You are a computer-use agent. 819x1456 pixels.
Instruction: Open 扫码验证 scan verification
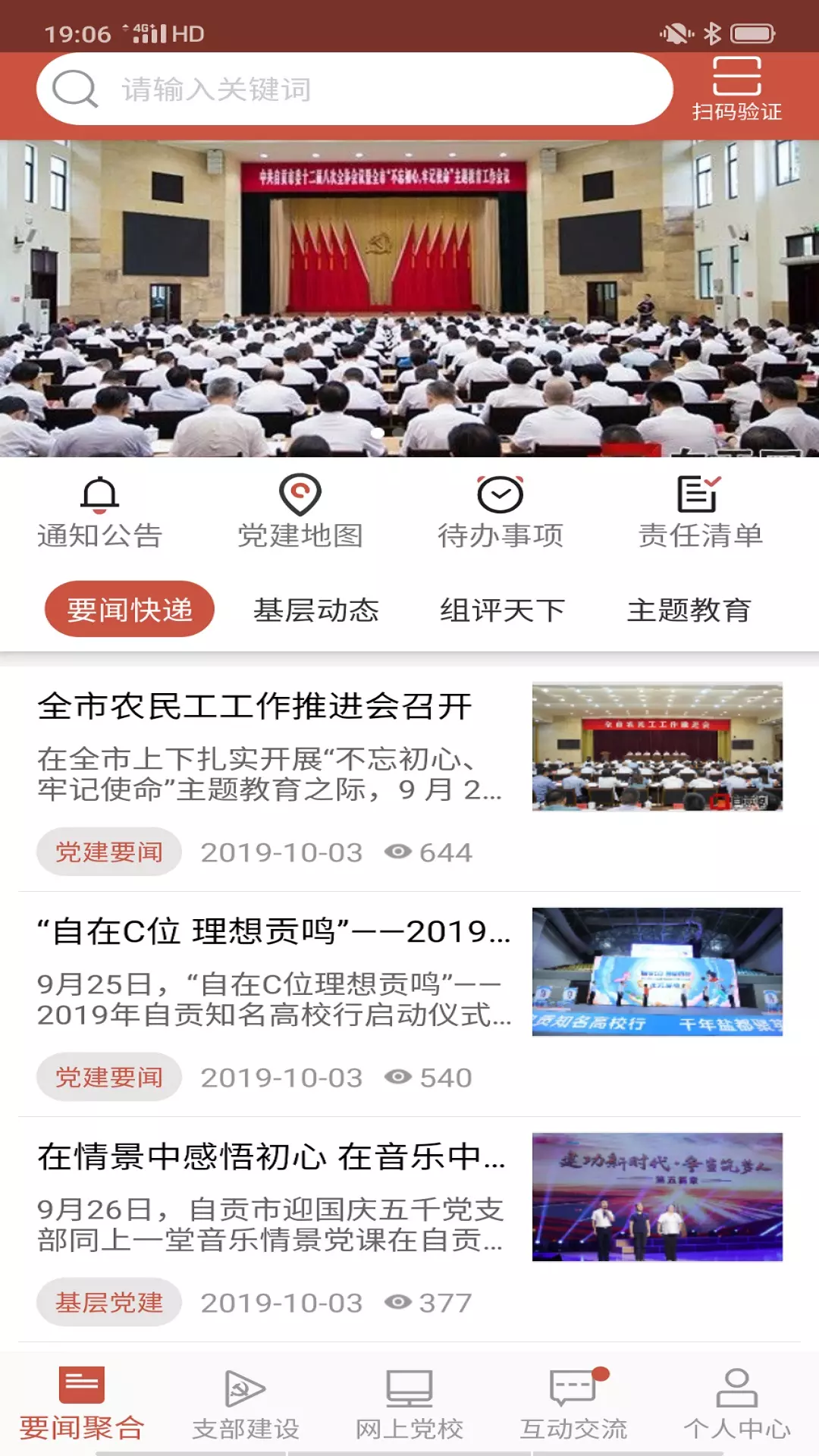tap(736, 89)
